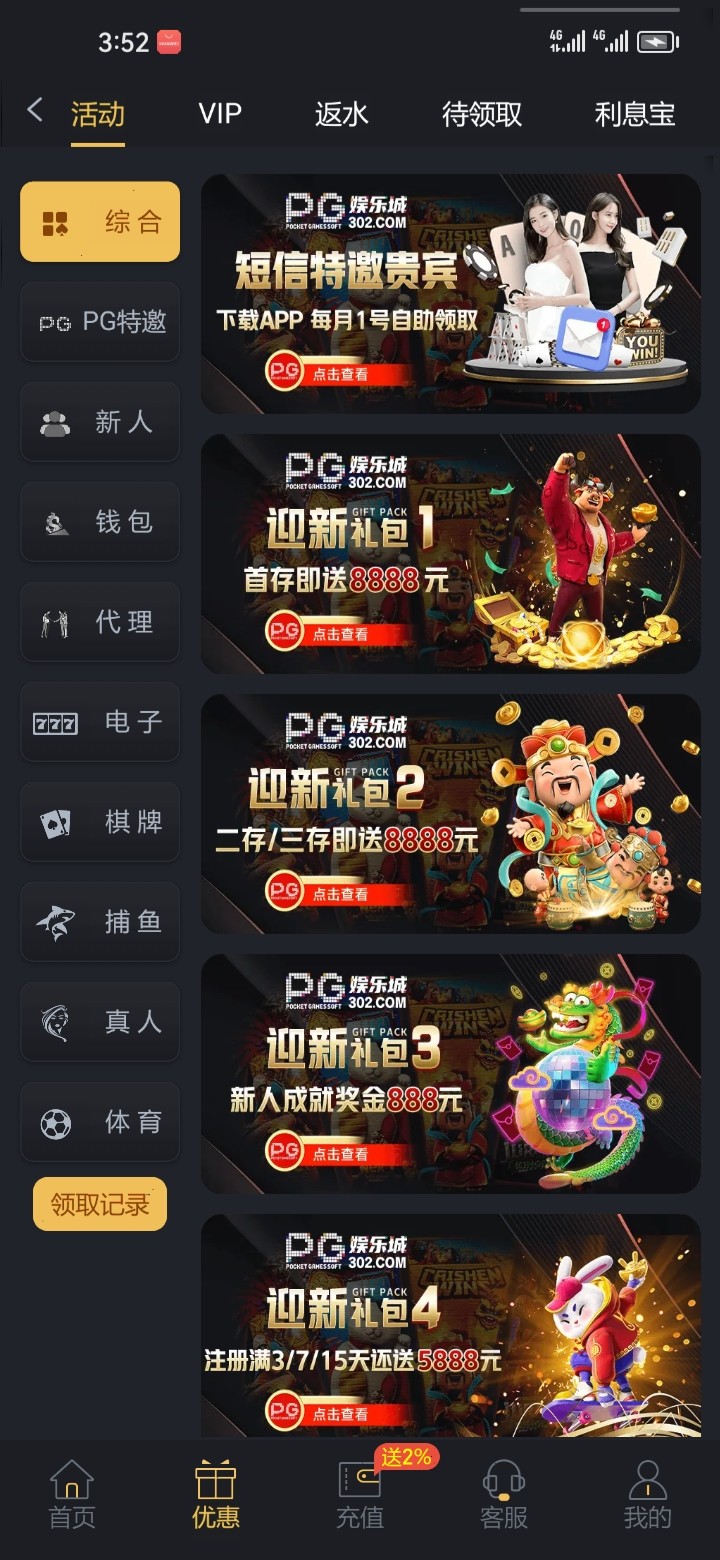Open the 代理 category
720x1560 pixels.
click(x=100, y=622)
